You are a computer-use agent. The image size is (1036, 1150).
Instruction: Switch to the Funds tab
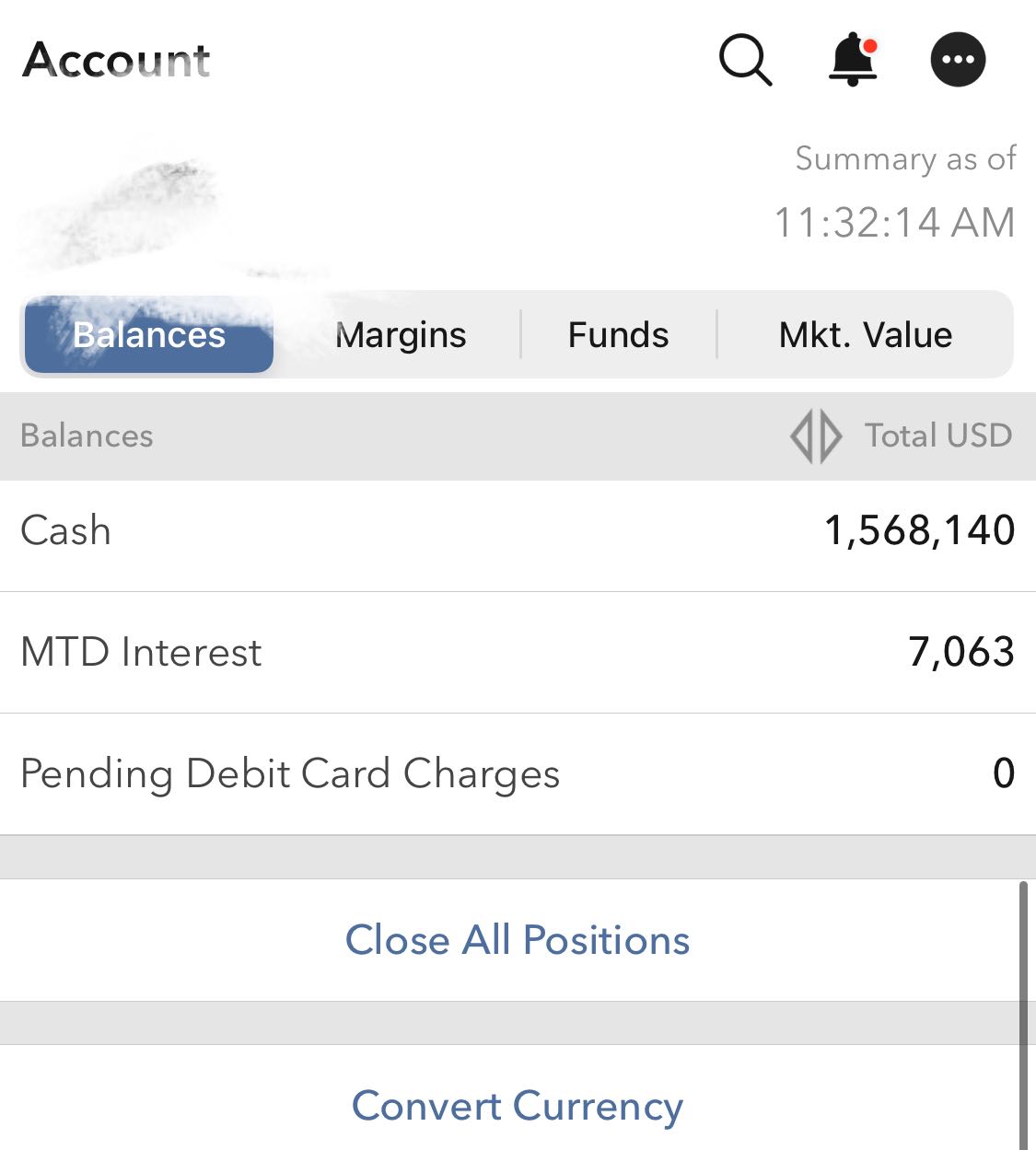coord(618,335)
